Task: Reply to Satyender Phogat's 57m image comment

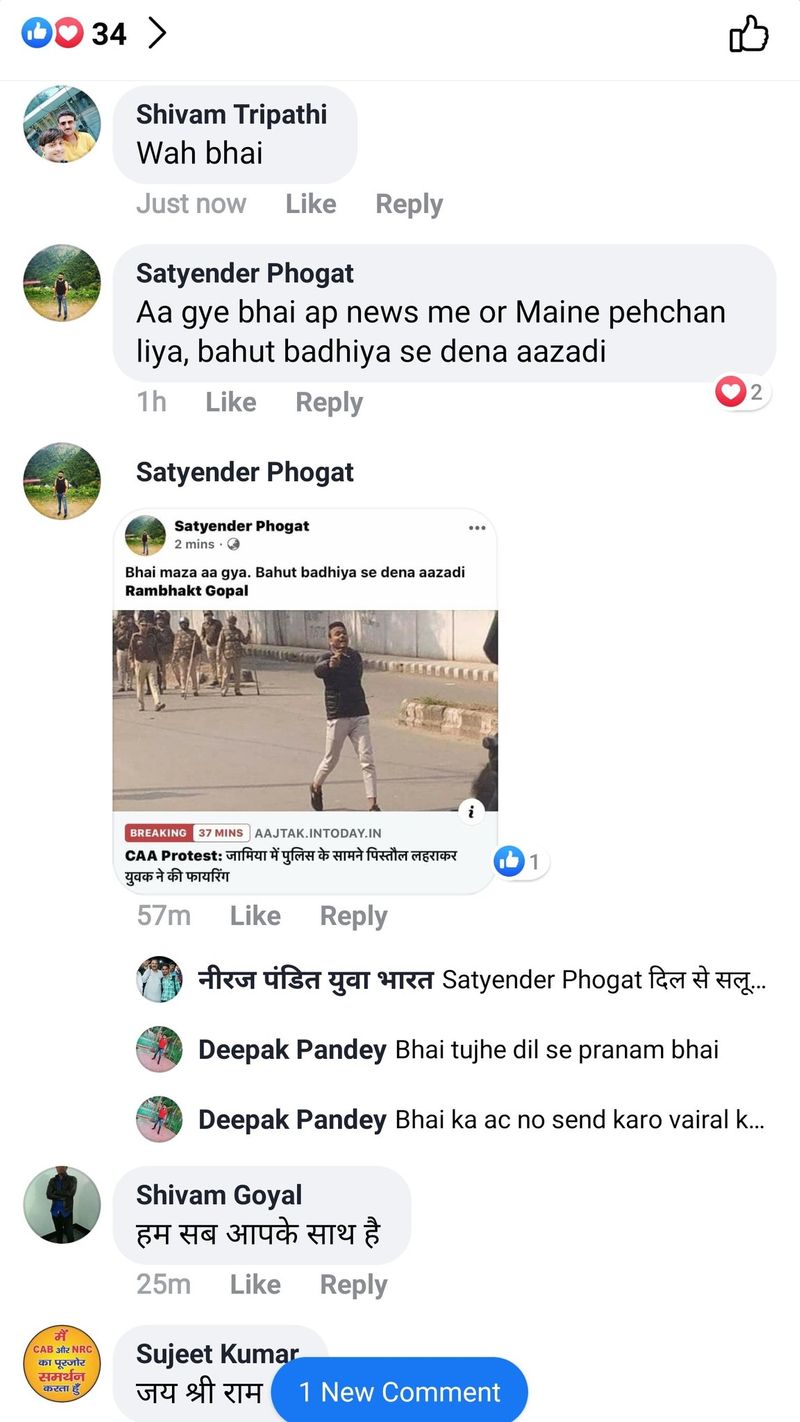Action: click(352, 916)
